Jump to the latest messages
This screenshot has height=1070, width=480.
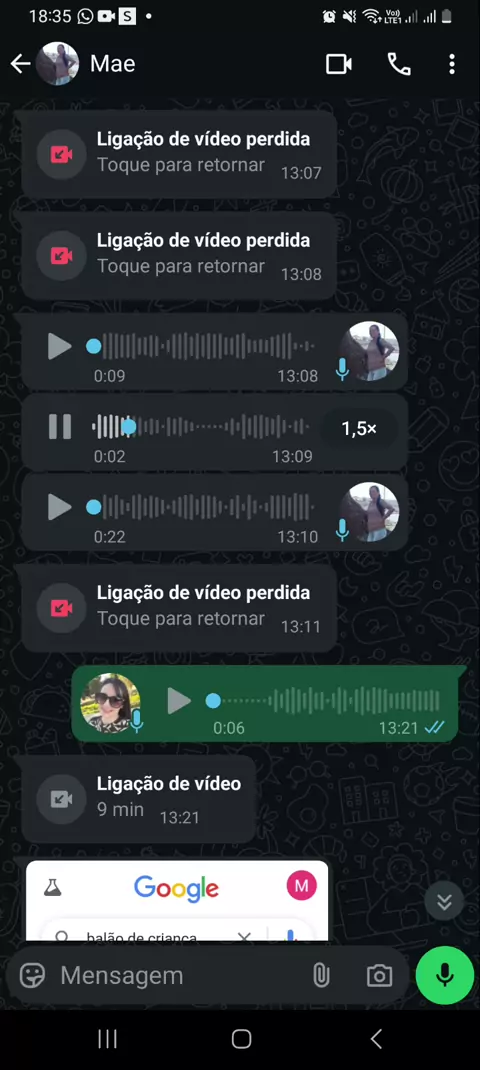[x=444, y=902]
